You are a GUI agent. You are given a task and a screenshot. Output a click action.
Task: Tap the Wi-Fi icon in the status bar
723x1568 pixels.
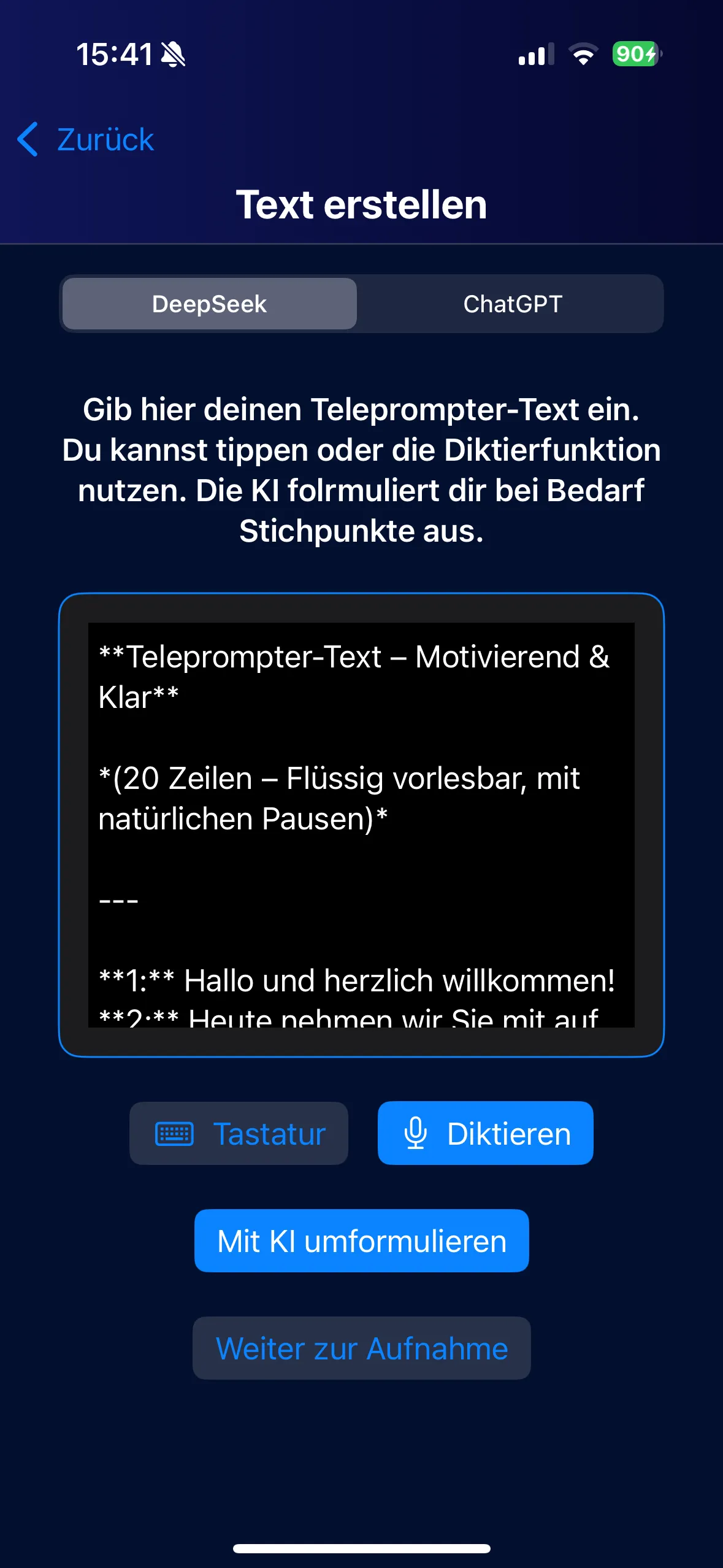coord(581,55)
